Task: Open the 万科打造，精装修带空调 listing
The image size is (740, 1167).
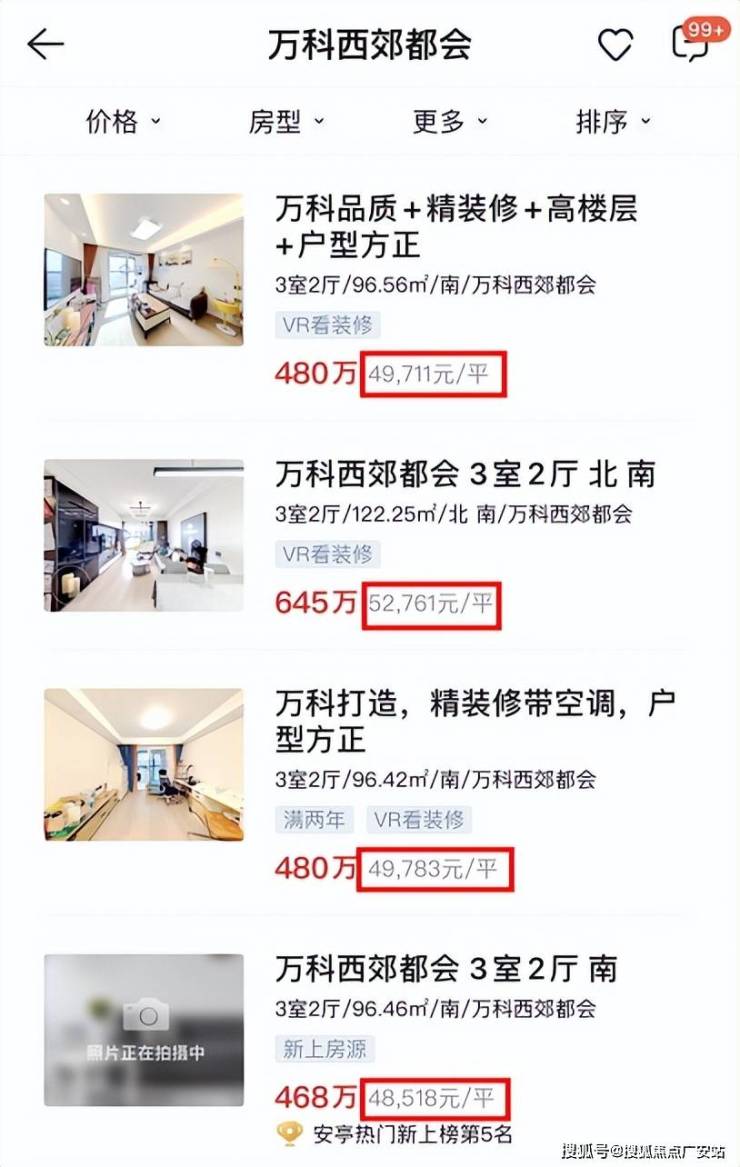Action: coord(475,721)
